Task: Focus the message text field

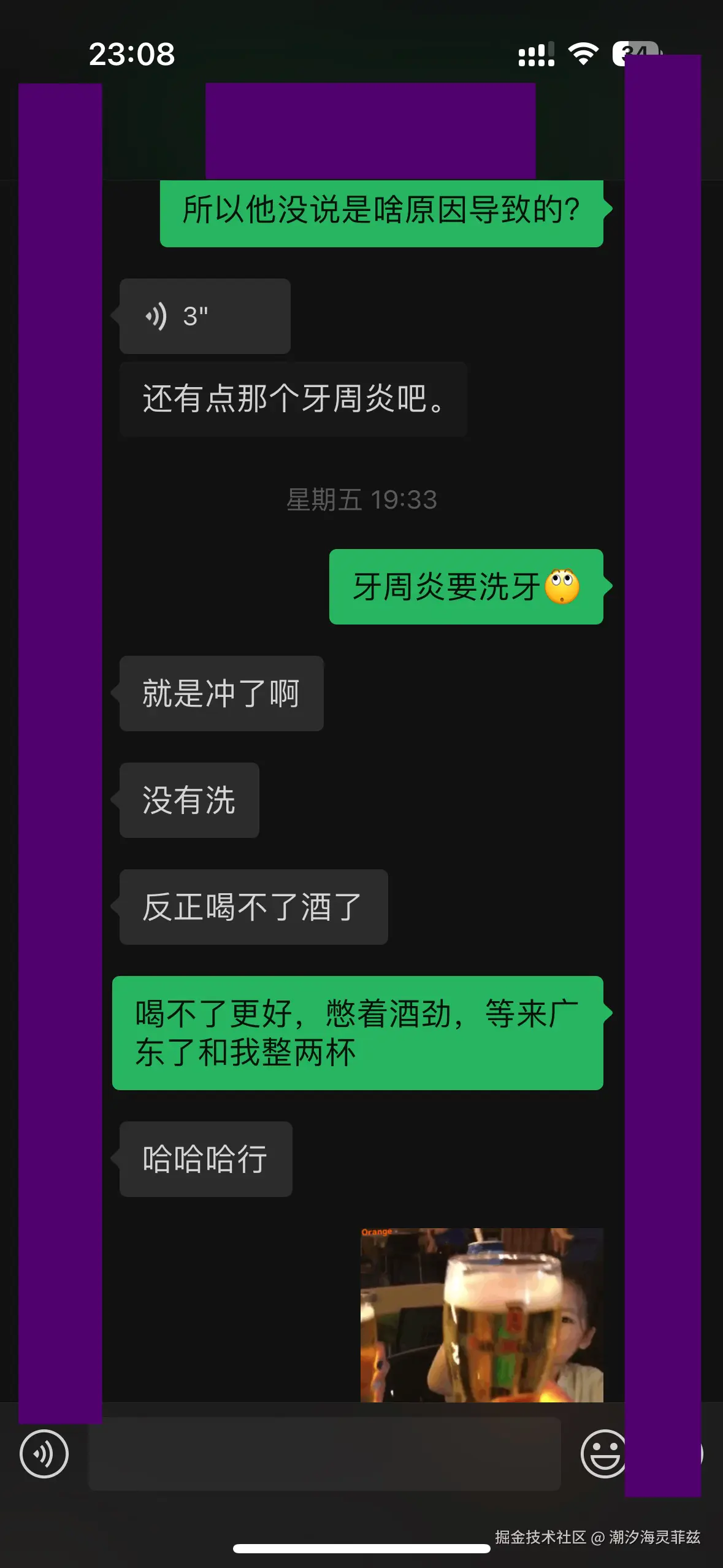Action: click(x=324, y=1453)
